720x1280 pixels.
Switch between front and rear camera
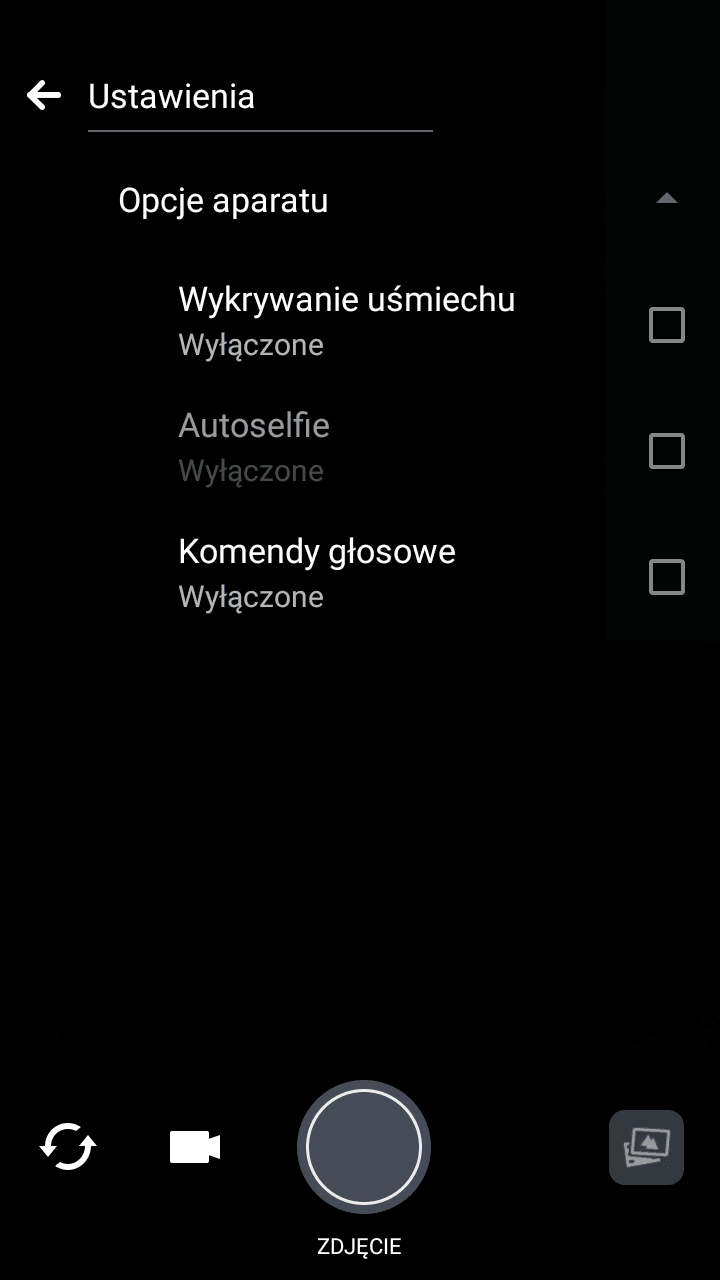coord(68,1147)
